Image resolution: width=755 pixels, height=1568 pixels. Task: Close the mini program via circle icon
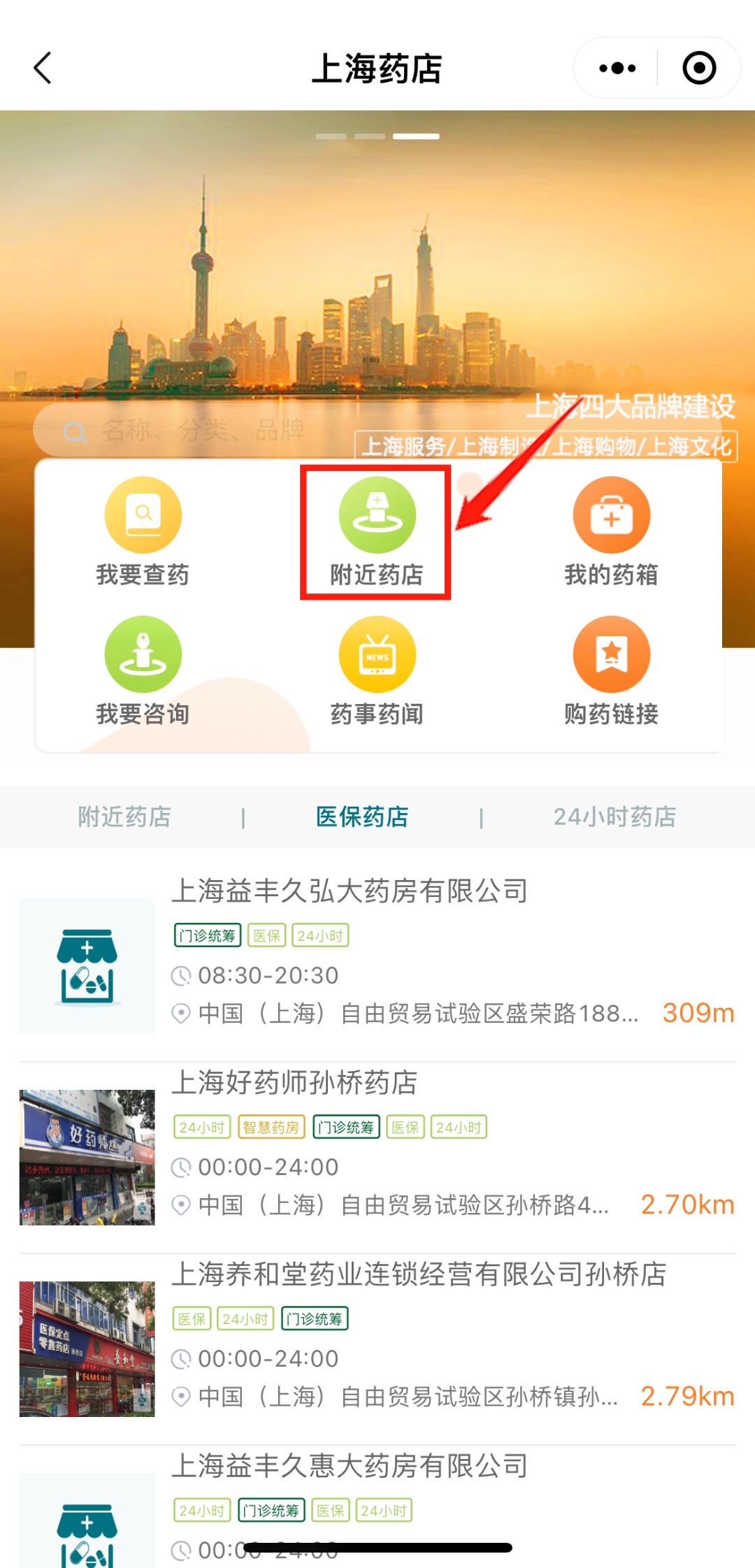(x=698, y=69)
